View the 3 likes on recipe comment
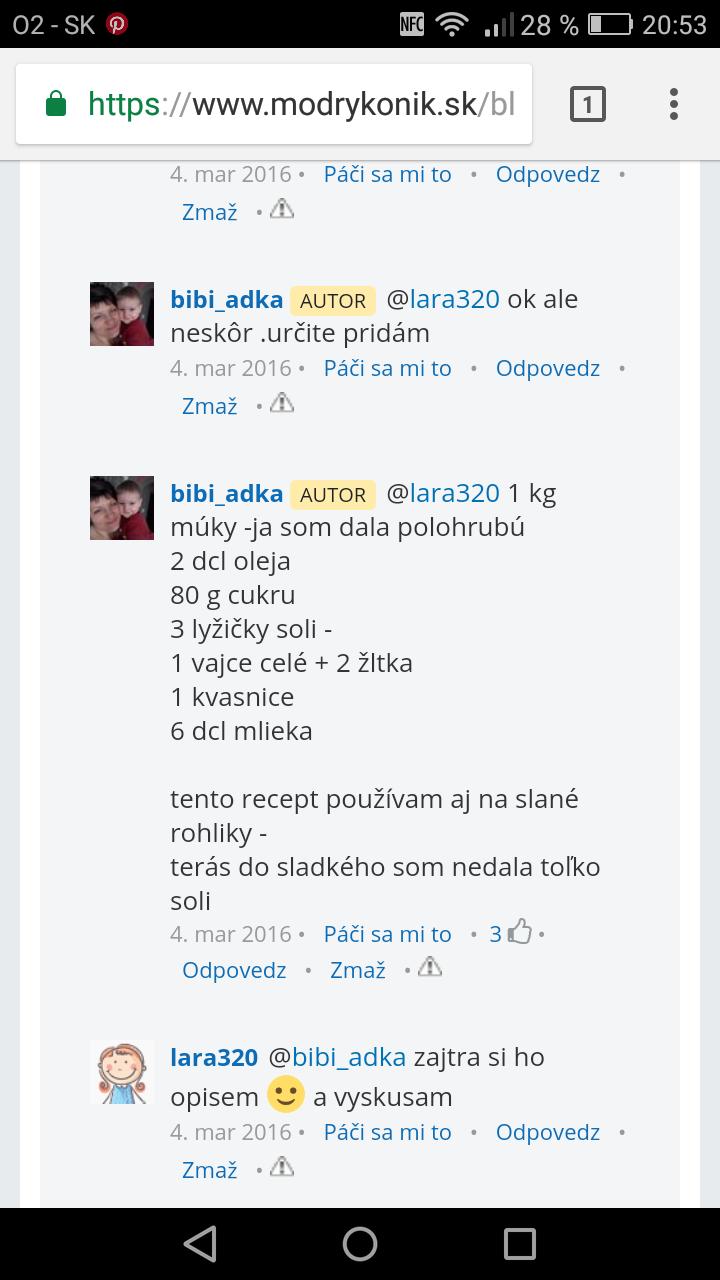 click(510, 933)
